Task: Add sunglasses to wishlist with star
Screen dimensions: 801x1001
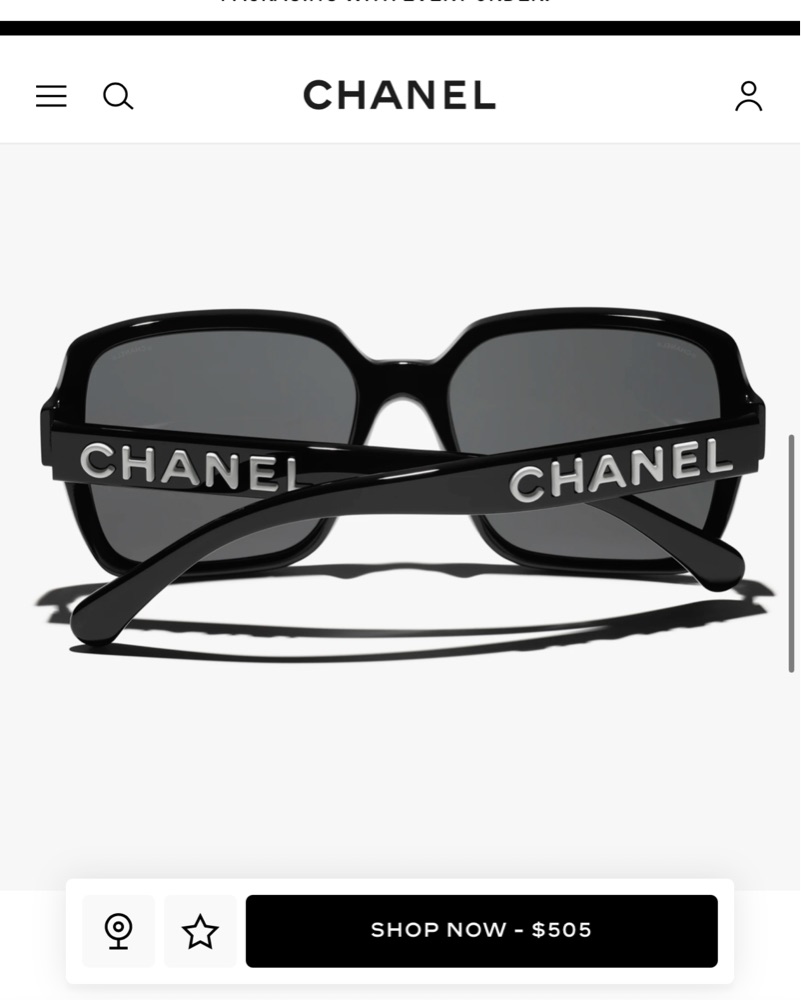Action: point(200,931)
